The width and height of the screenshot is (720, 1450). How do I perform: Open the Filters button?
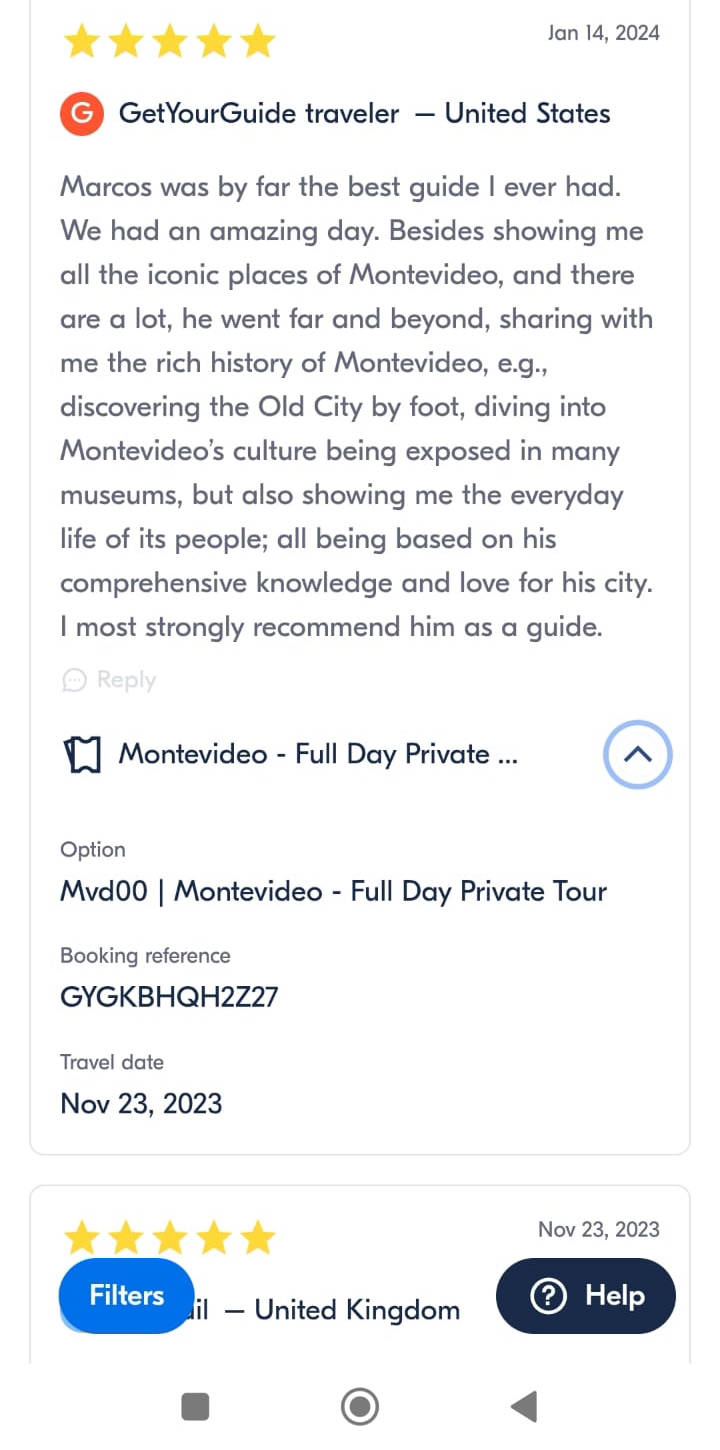click(x=126, y=1295)
